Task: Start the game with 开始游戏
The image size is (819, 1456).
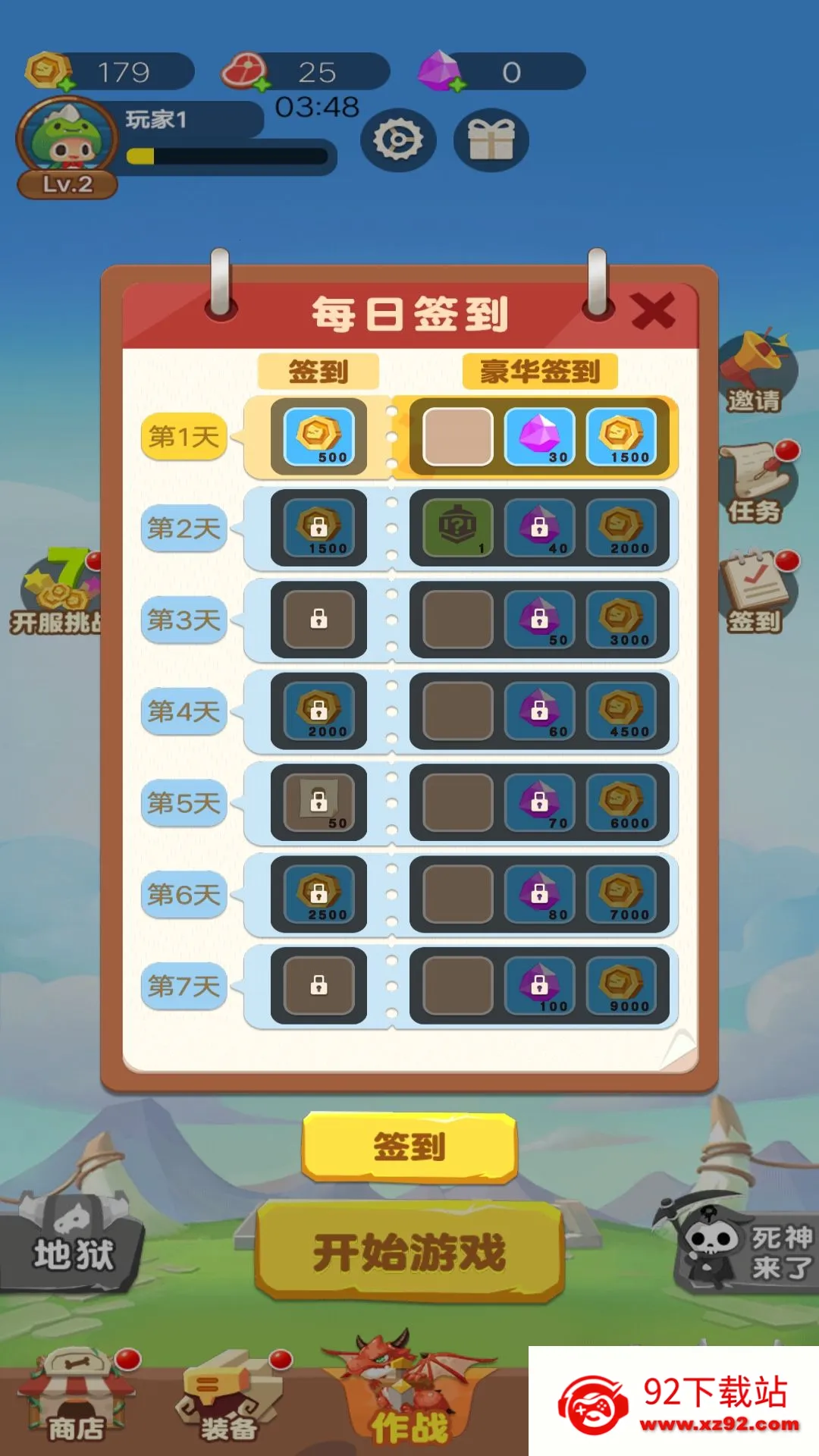Action: 409,1252
